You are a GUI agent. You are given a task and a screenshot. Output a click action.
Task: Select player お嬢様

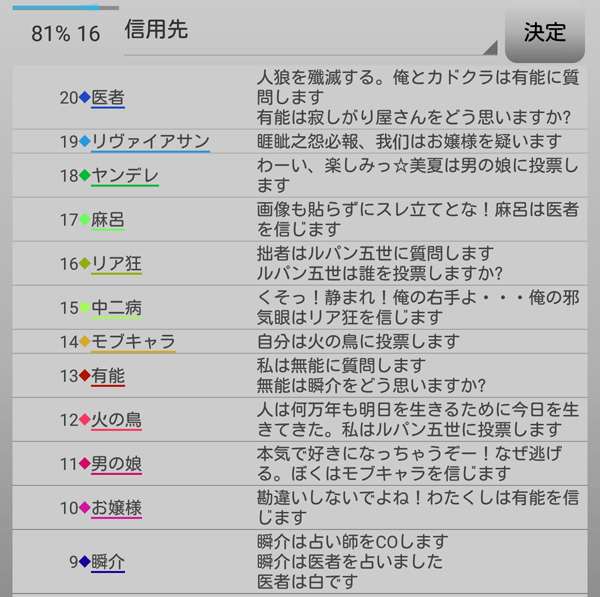[x=117, y=508]
